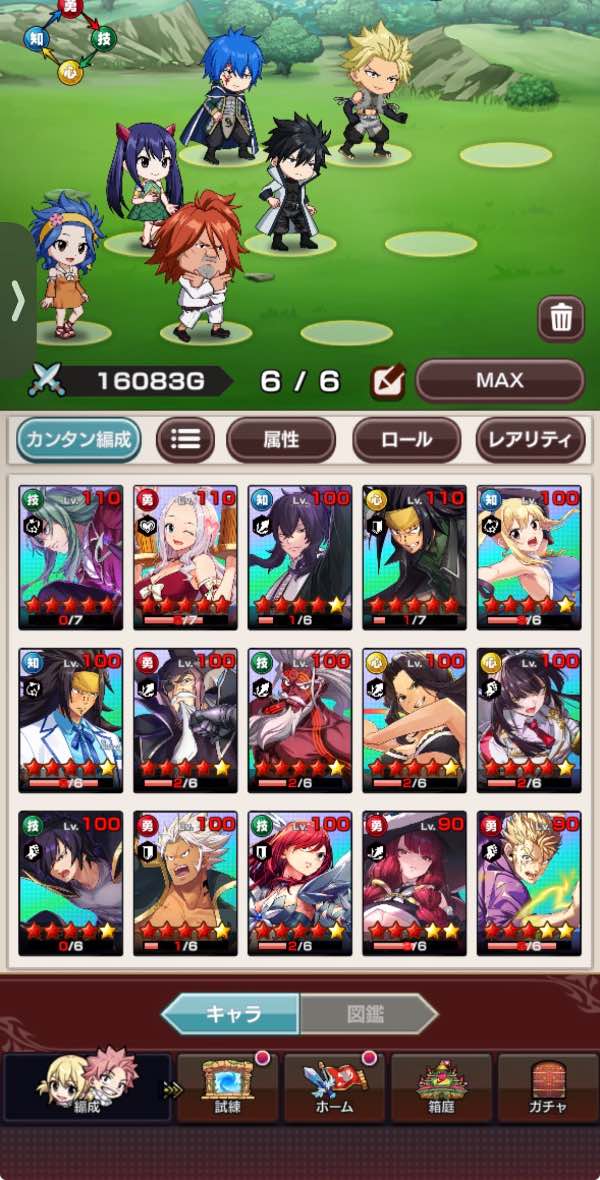This screenshot has height=1180, width=600.
Task: Open 試練 in the bottom navigation
Action: 227,1087
